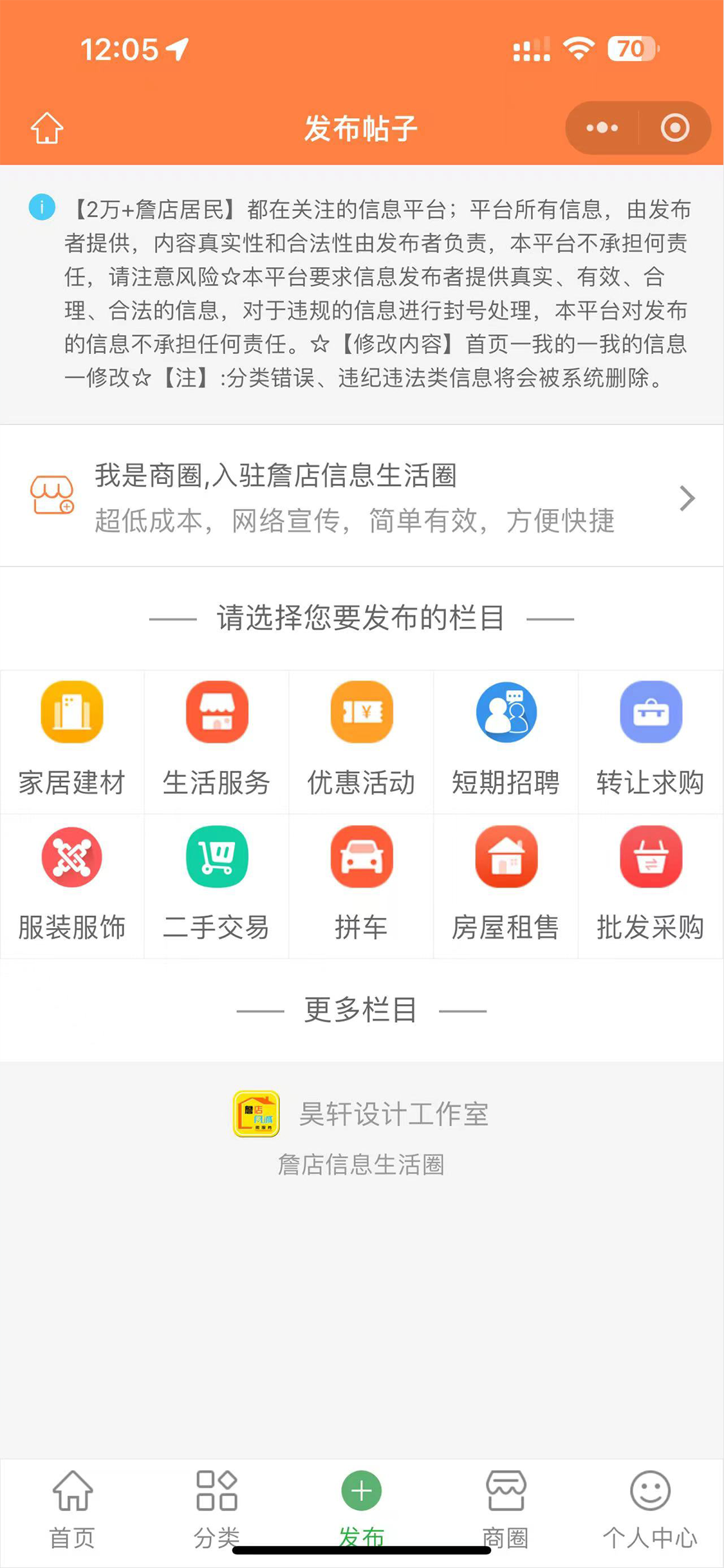Open the 转让求购 category
724x1568 pixels.
coord(651,740)
